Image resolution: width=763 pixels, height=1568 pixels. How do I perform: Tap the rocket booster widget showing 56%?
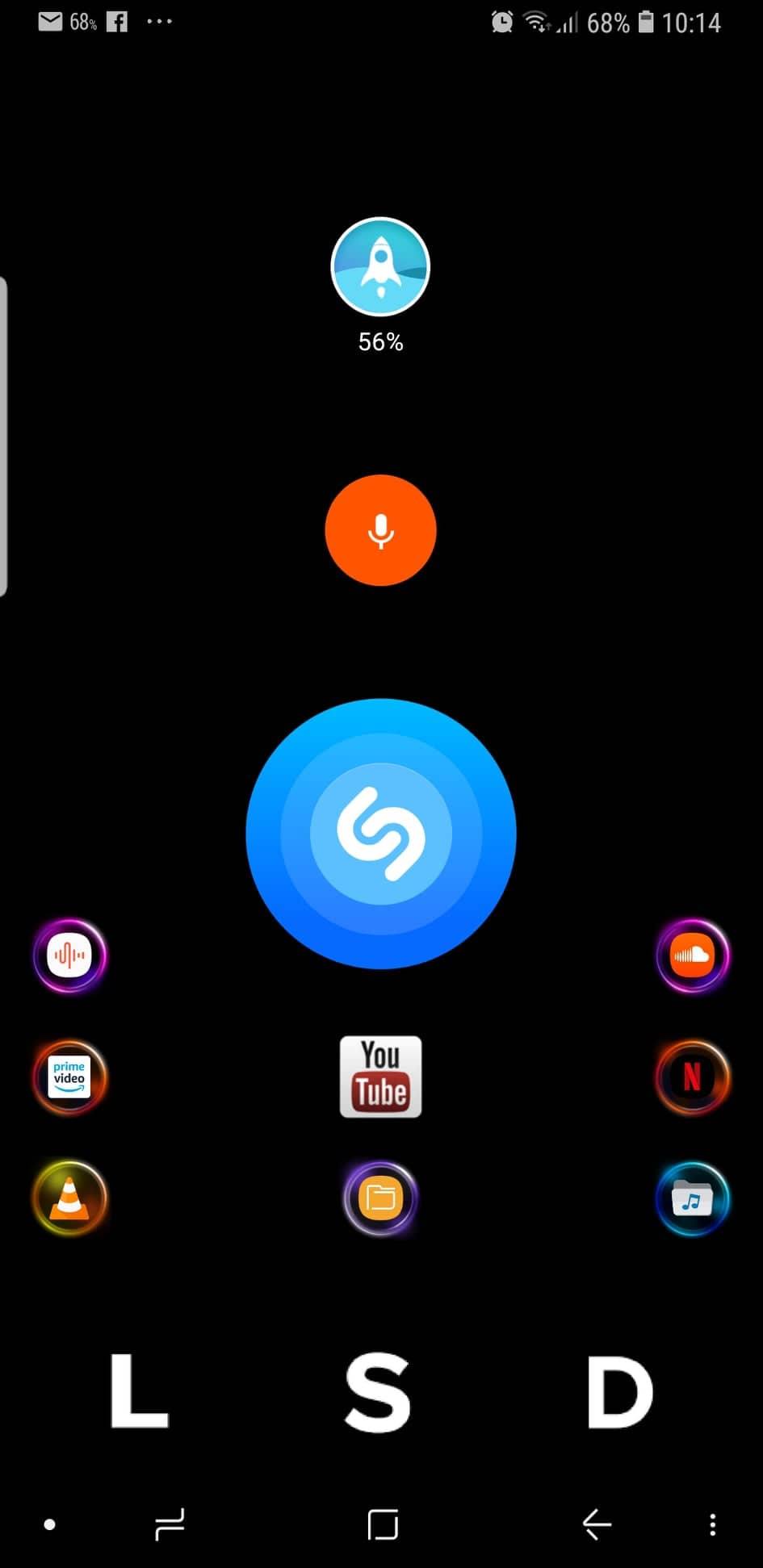pos(380,266)
